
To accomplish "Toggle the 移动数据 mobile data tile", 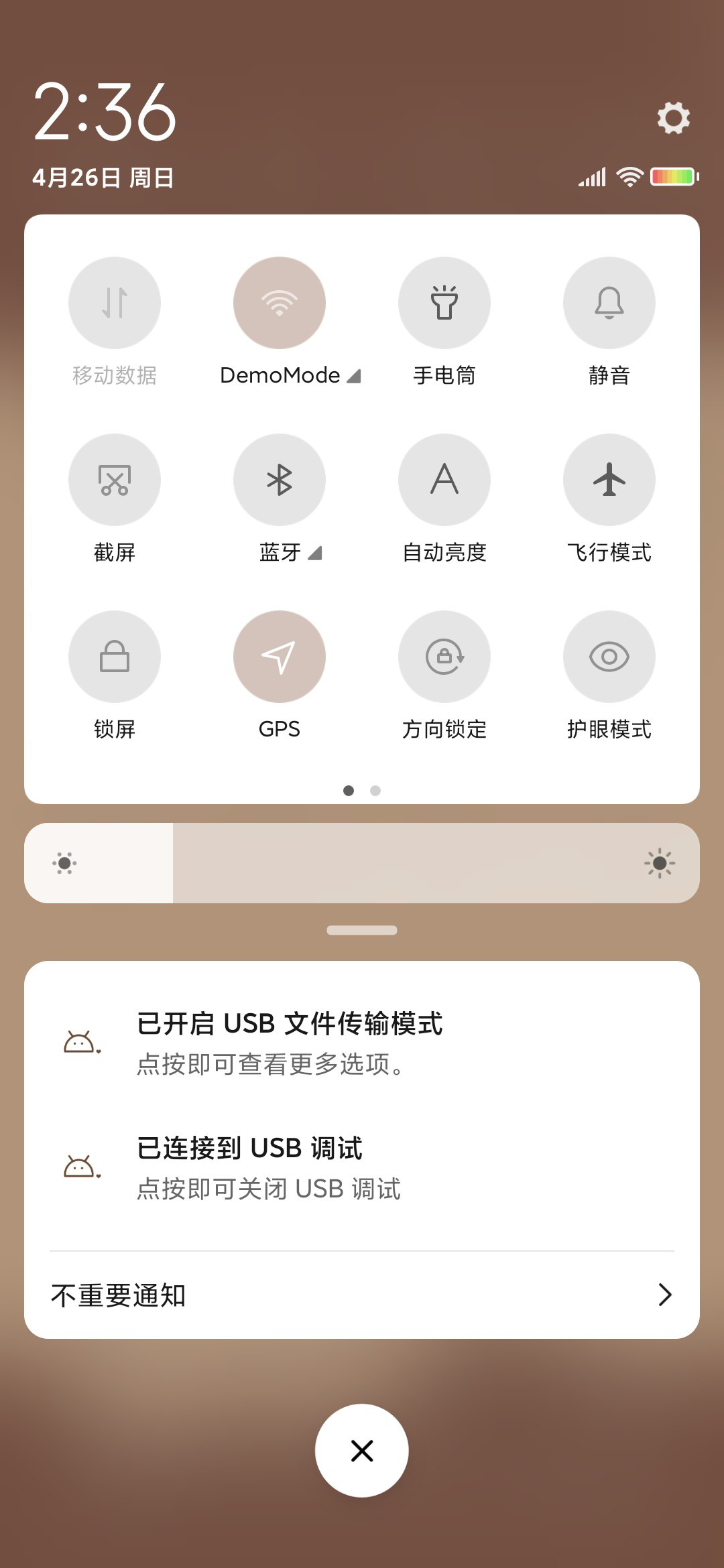I will tap(115, 303).
